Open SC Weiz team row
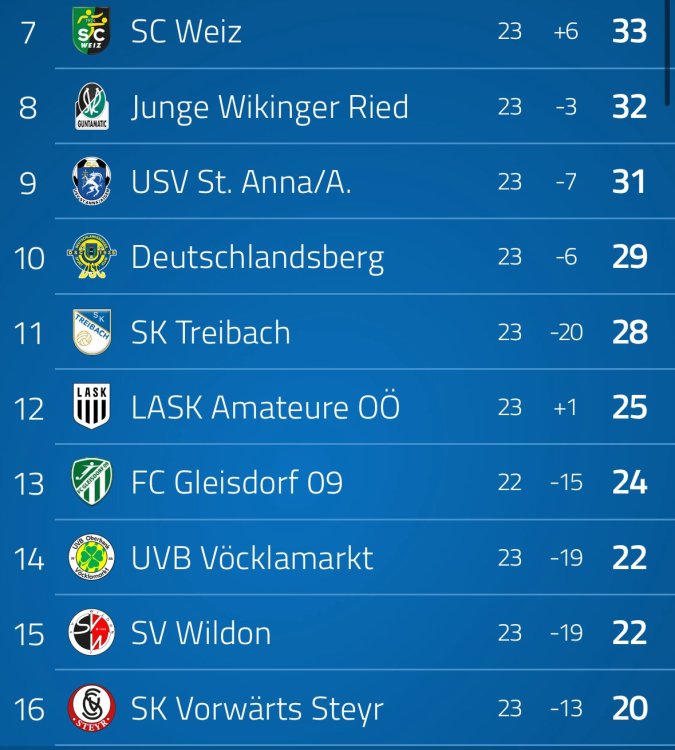 click(186, 32)
